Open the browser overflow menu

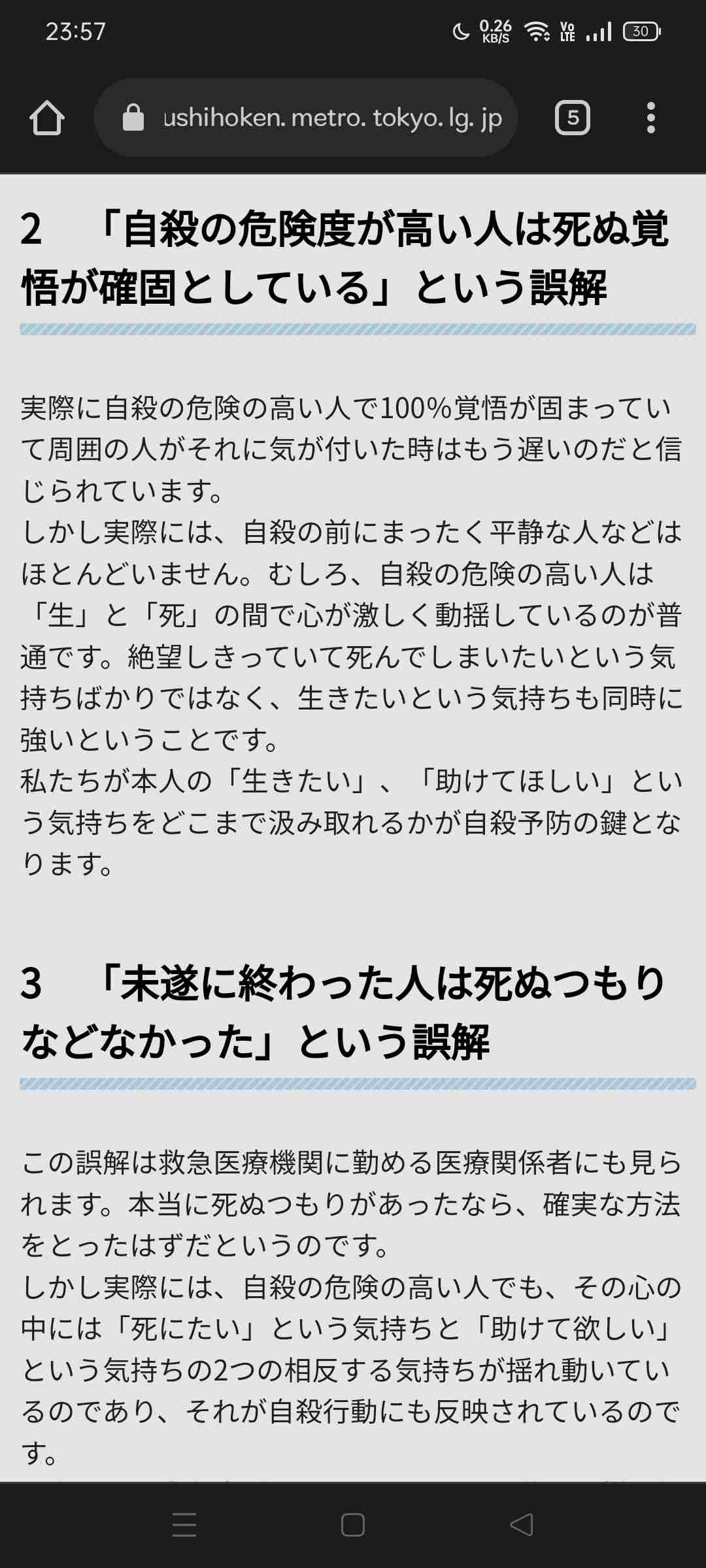[x=650, y=118]
